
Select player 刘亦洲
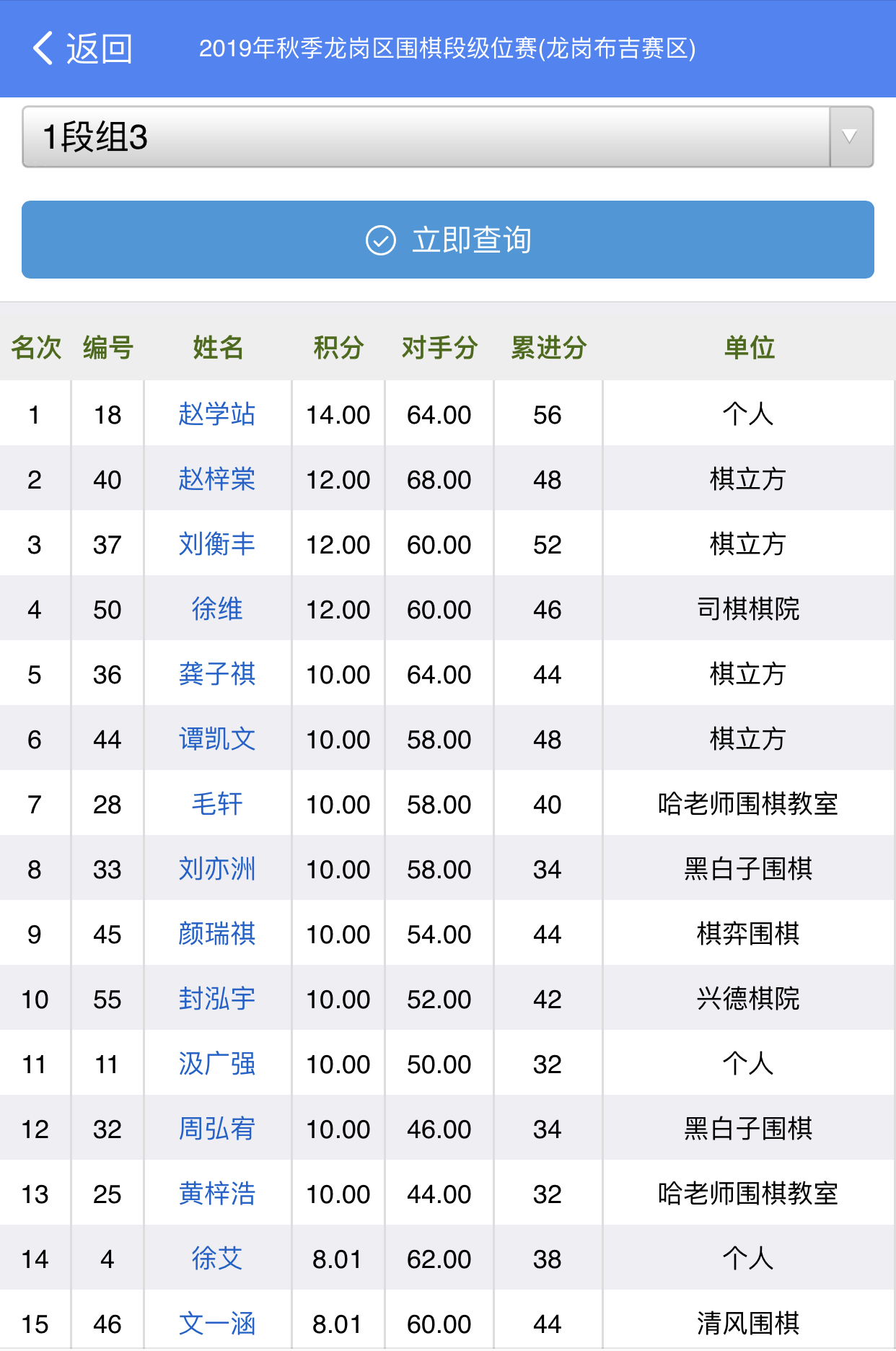coord(217,869)
